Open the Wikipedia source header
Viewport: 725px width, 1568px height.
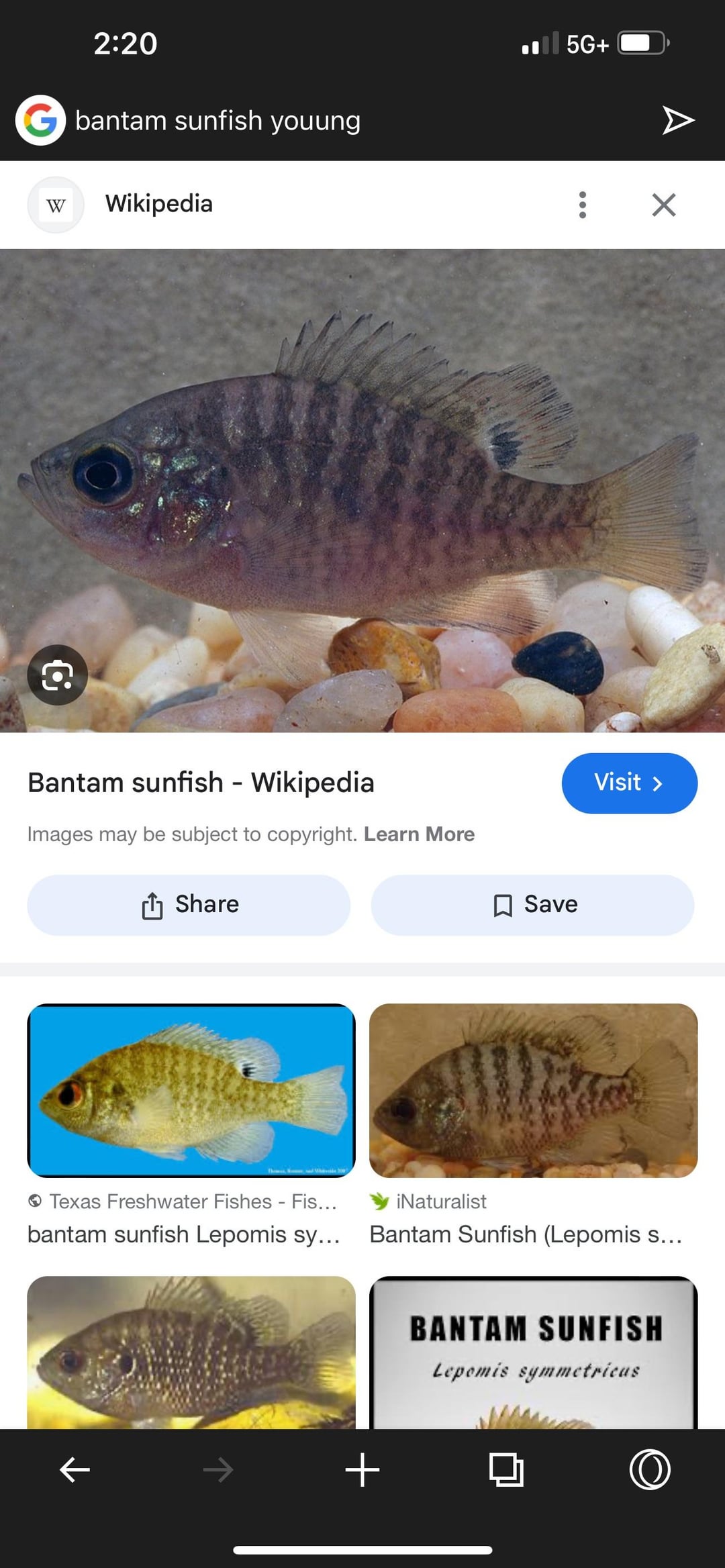159,204
